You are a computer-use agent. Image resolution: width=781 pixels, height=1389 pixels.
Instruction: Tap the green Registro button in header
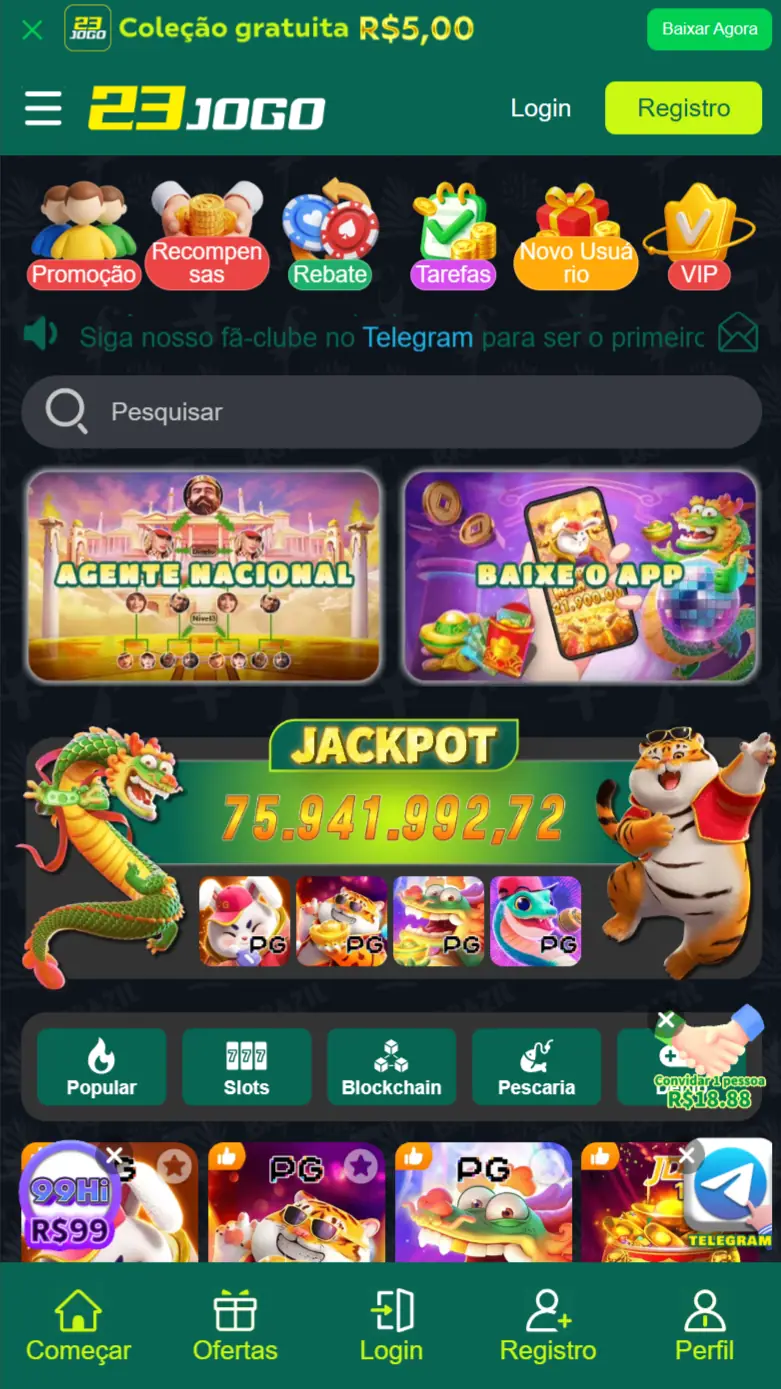pyautogui.click(x=683, y=108)
